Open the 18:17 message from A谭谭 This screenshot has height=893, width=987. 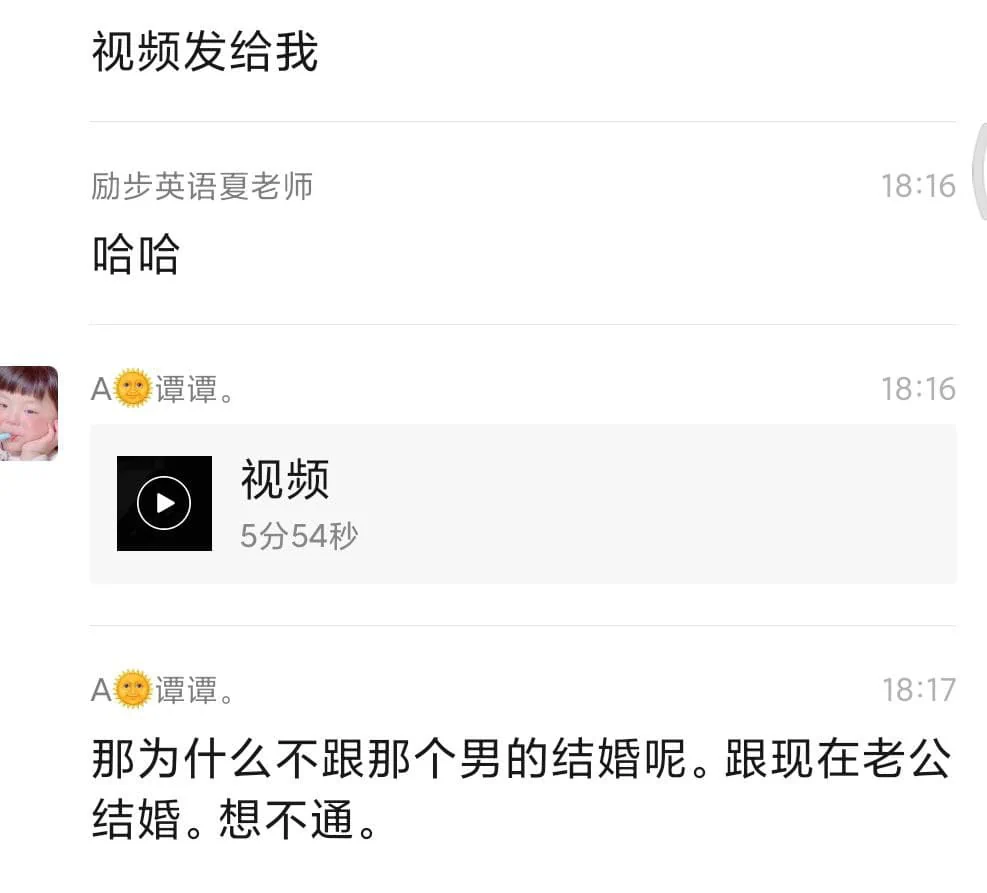(x=522, y=789)
